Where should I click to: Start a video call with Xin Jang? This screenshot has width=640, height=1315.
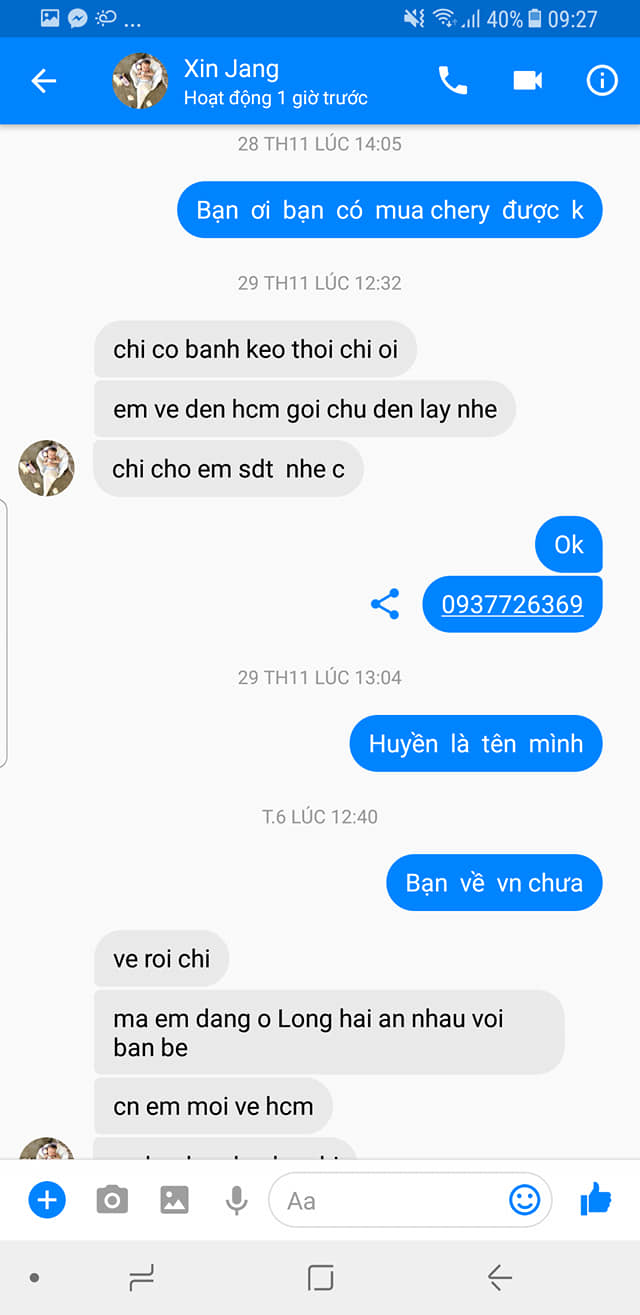(x=527, y=81)
